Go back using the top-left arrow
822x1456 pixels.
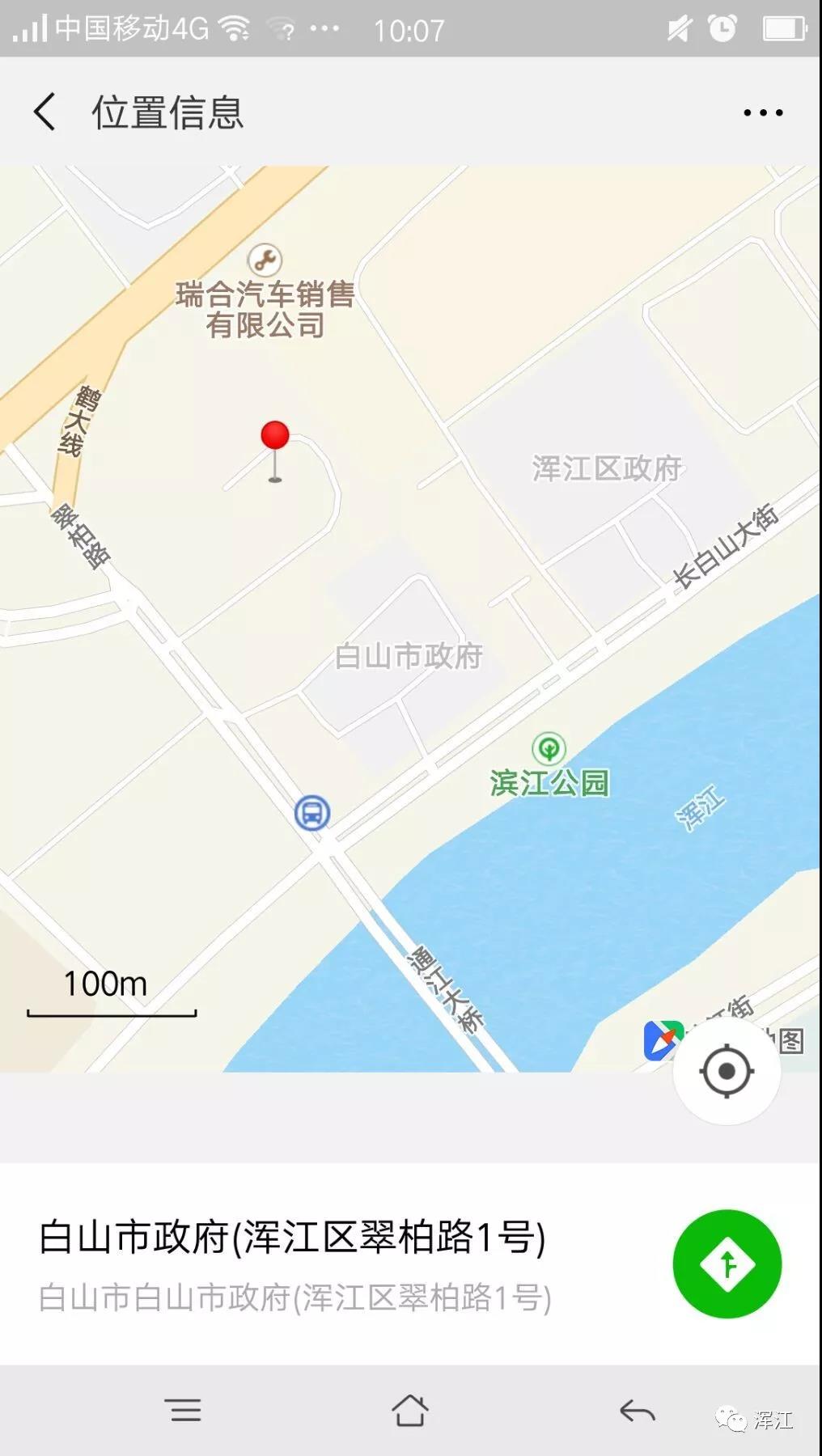click(x=44, y=112)
